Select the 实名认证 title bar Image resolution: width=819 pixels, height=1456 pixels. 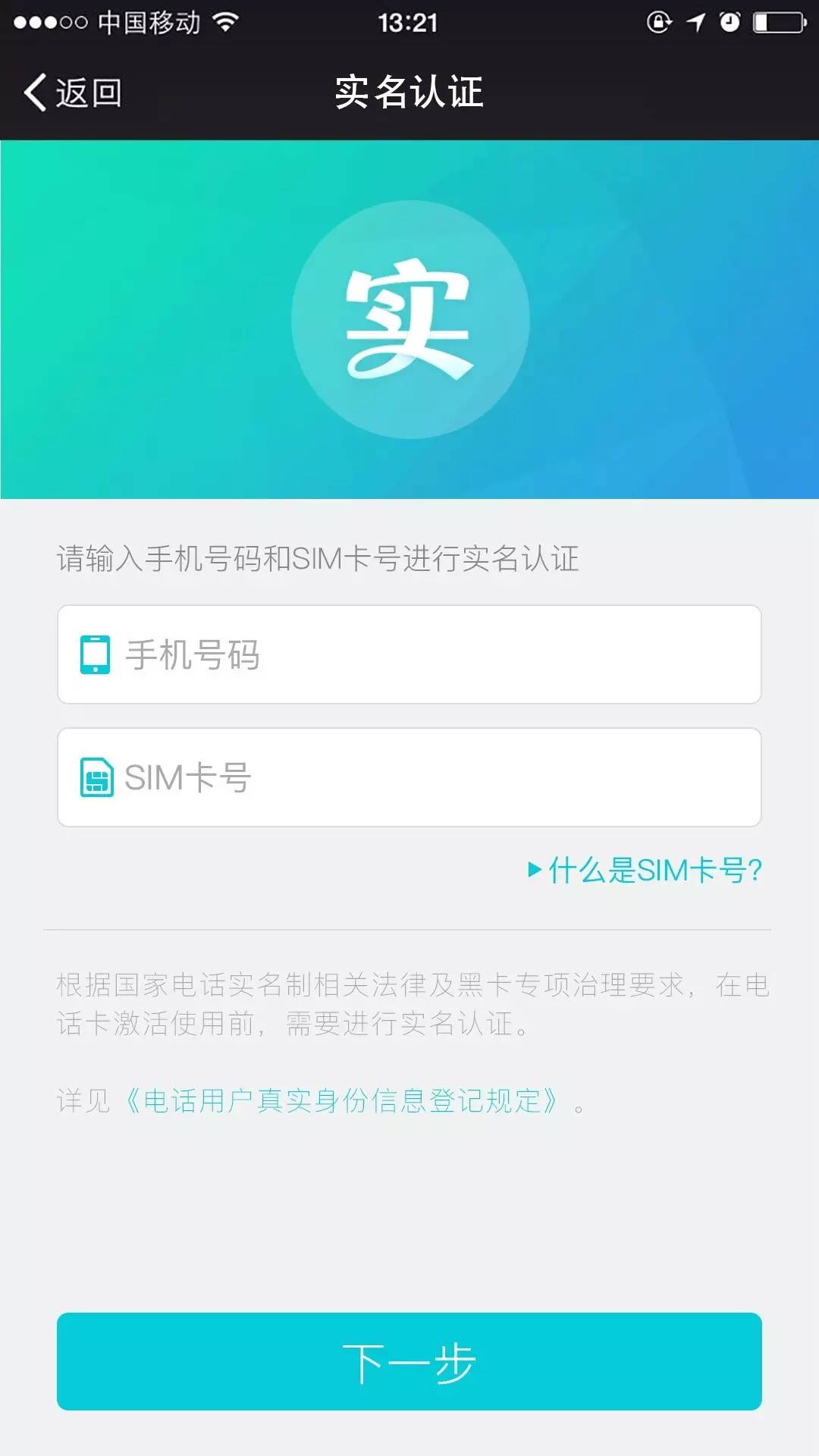409,93
